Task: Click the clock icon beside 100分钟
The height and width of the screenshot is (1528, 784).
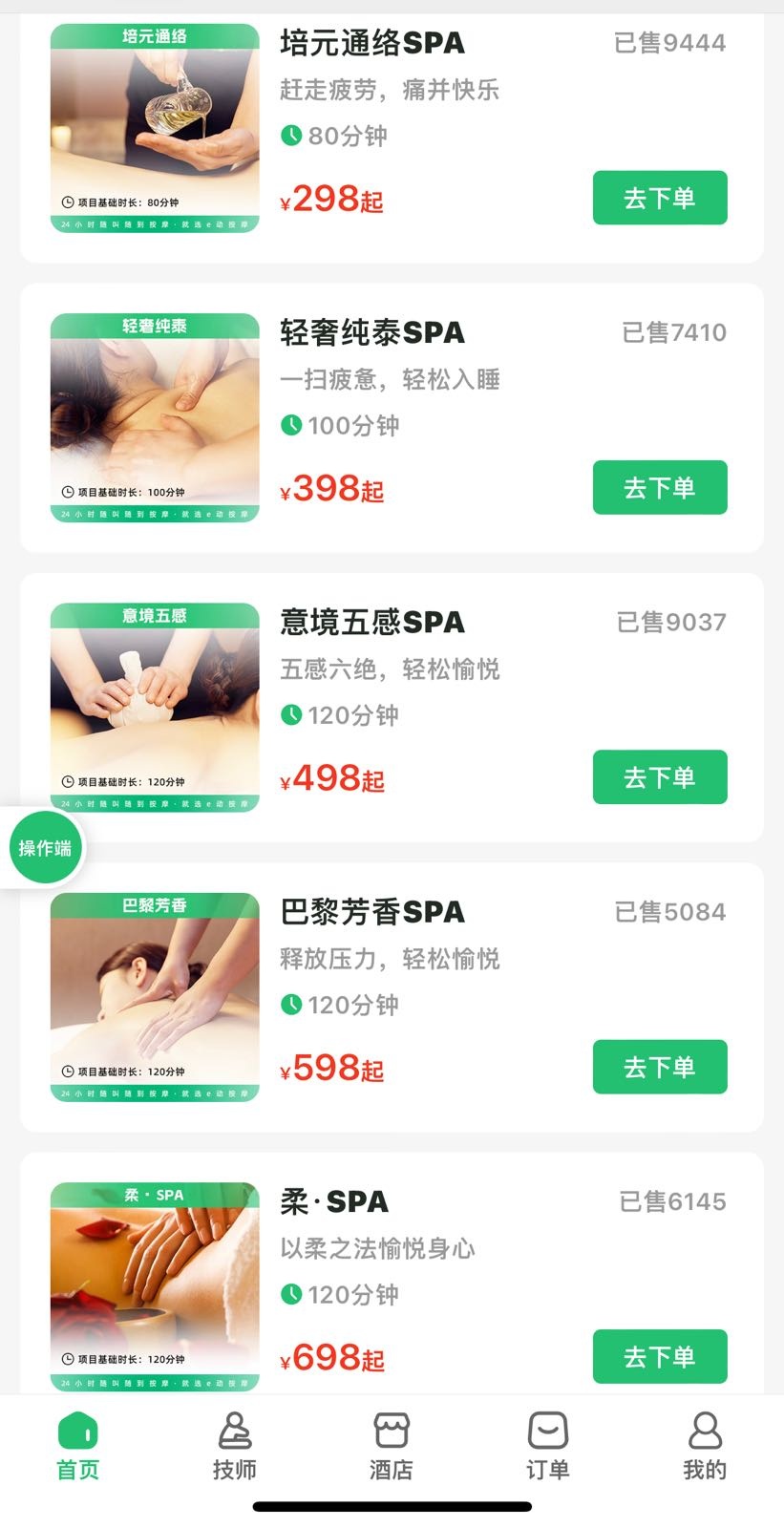Action: [x=292, y=426]
